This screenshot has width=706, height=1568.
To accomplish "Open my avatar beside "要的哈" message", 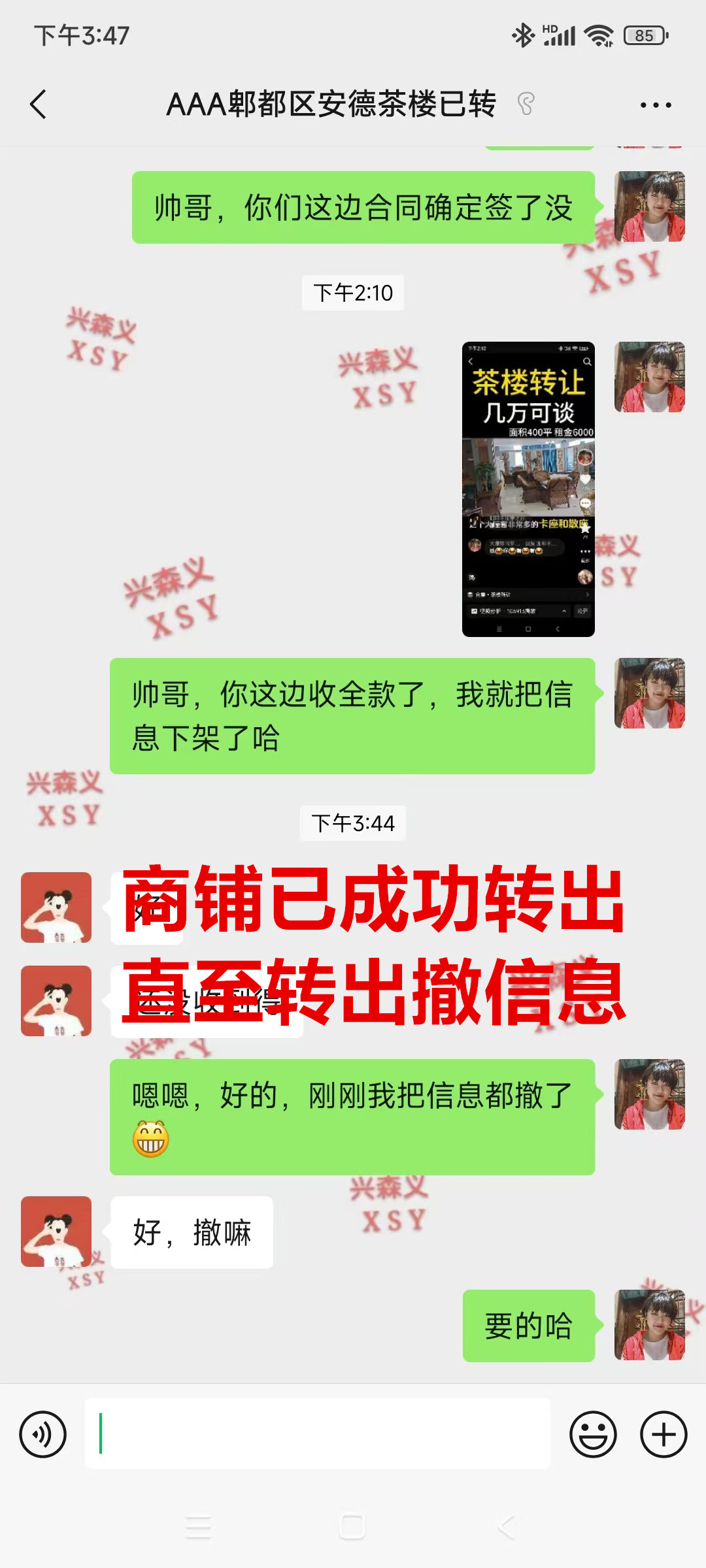I will point(649,1325).
